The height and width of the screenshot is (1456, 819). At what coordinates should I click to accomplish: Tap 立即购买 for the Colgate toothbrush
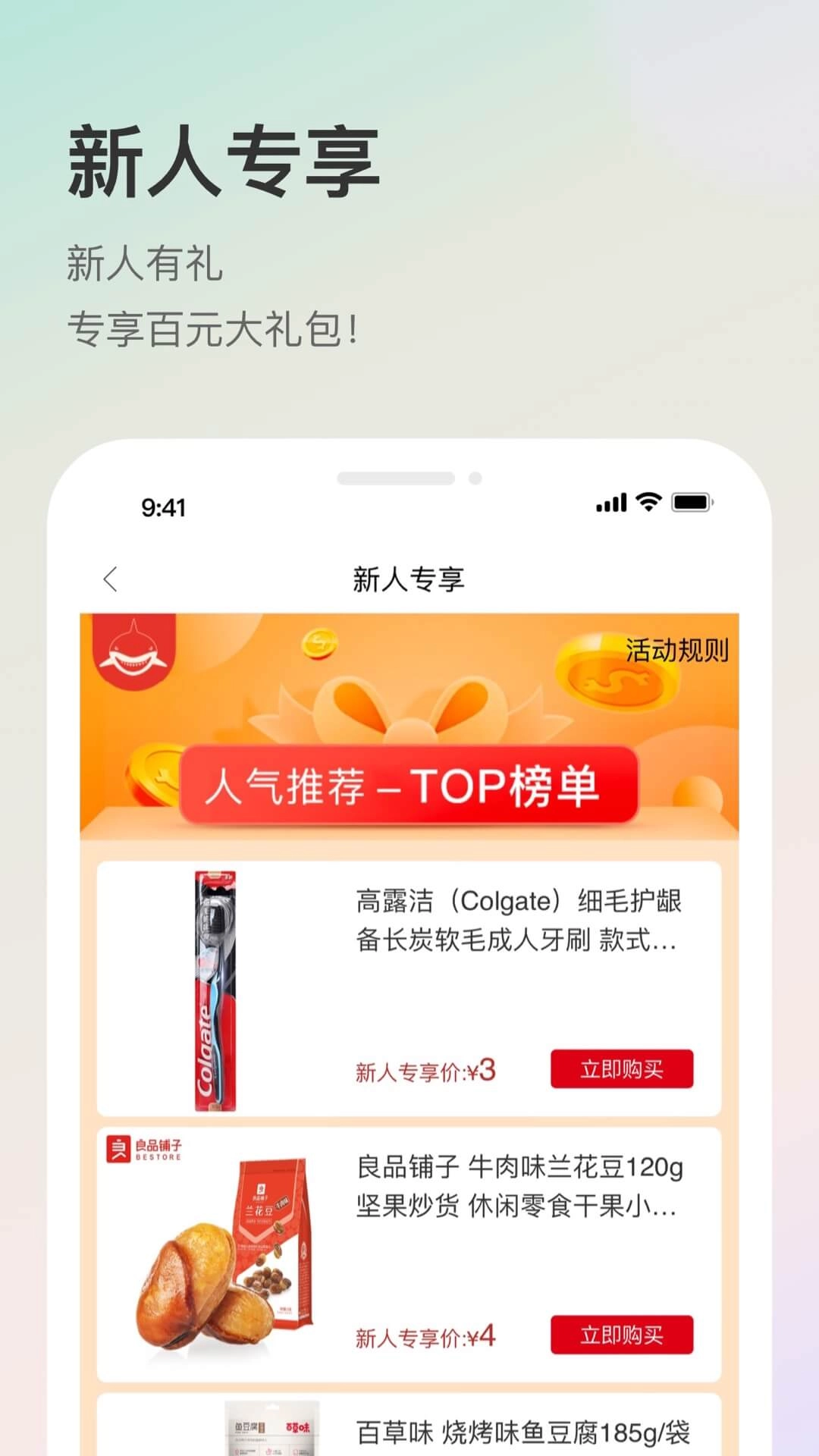tap(621, 1070)
